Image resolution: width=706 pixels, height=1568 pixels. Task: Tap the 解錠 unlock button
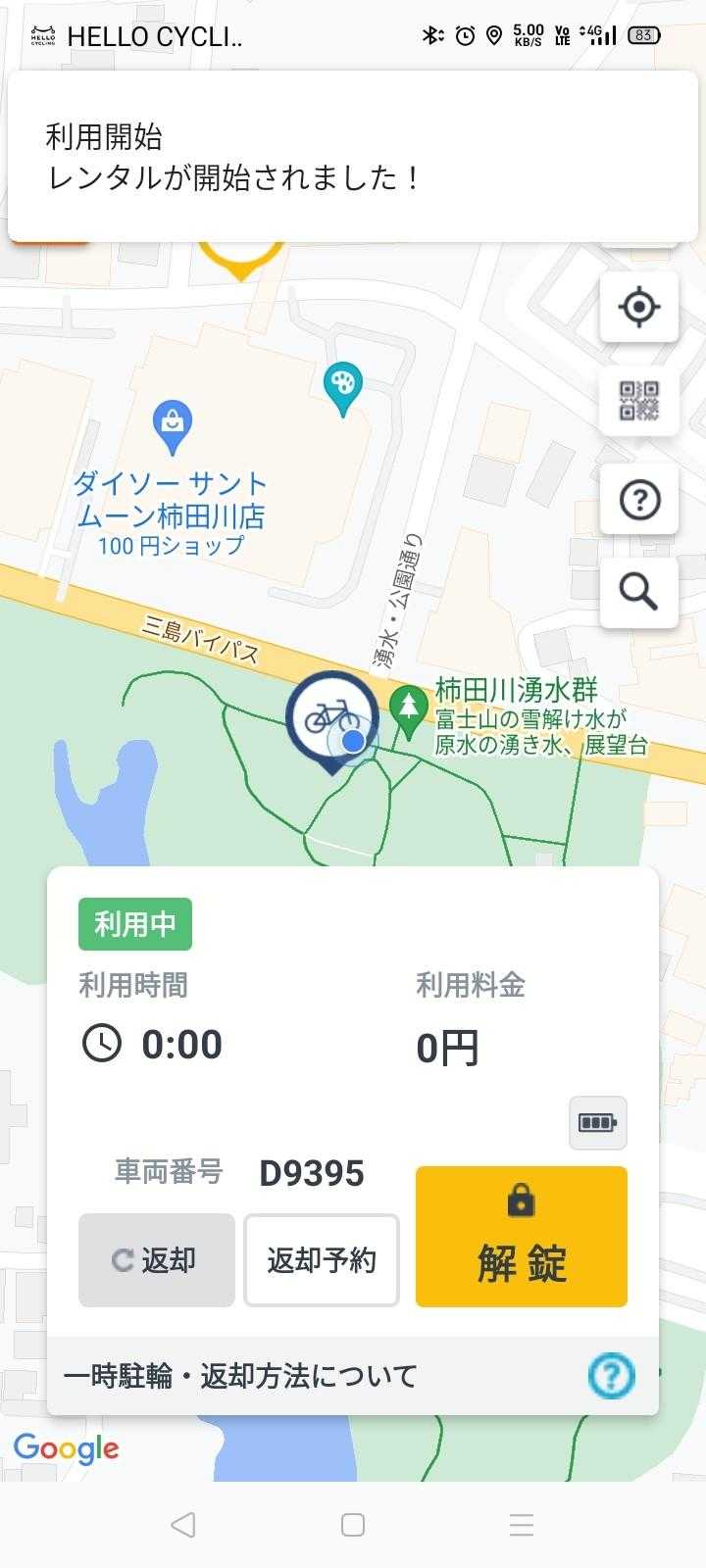pyautogui.click(x=521, y=1236)
